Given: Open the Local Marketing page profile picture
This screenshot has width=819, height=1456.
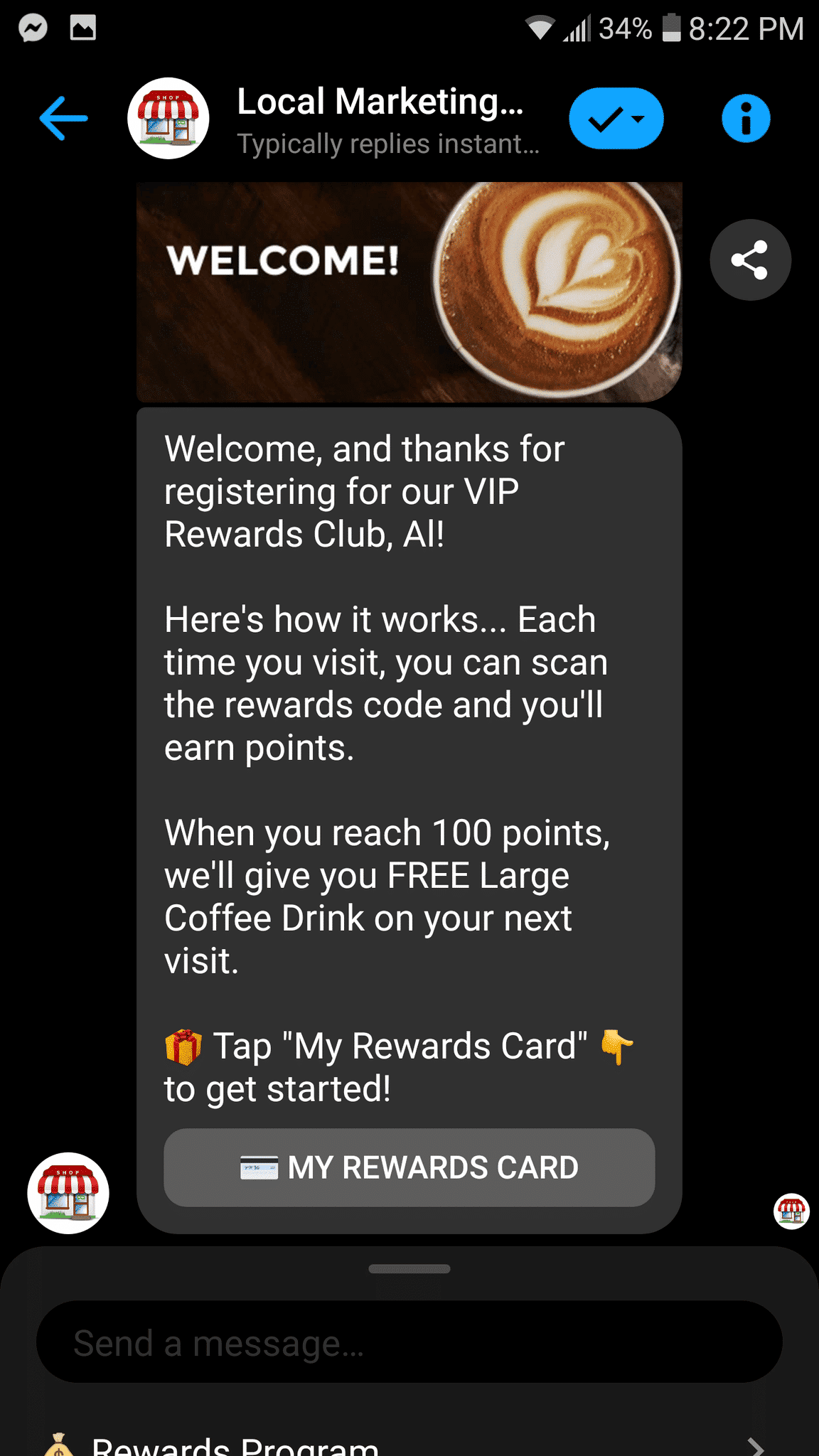Looking at the screenshot, I should click(168, 118).
